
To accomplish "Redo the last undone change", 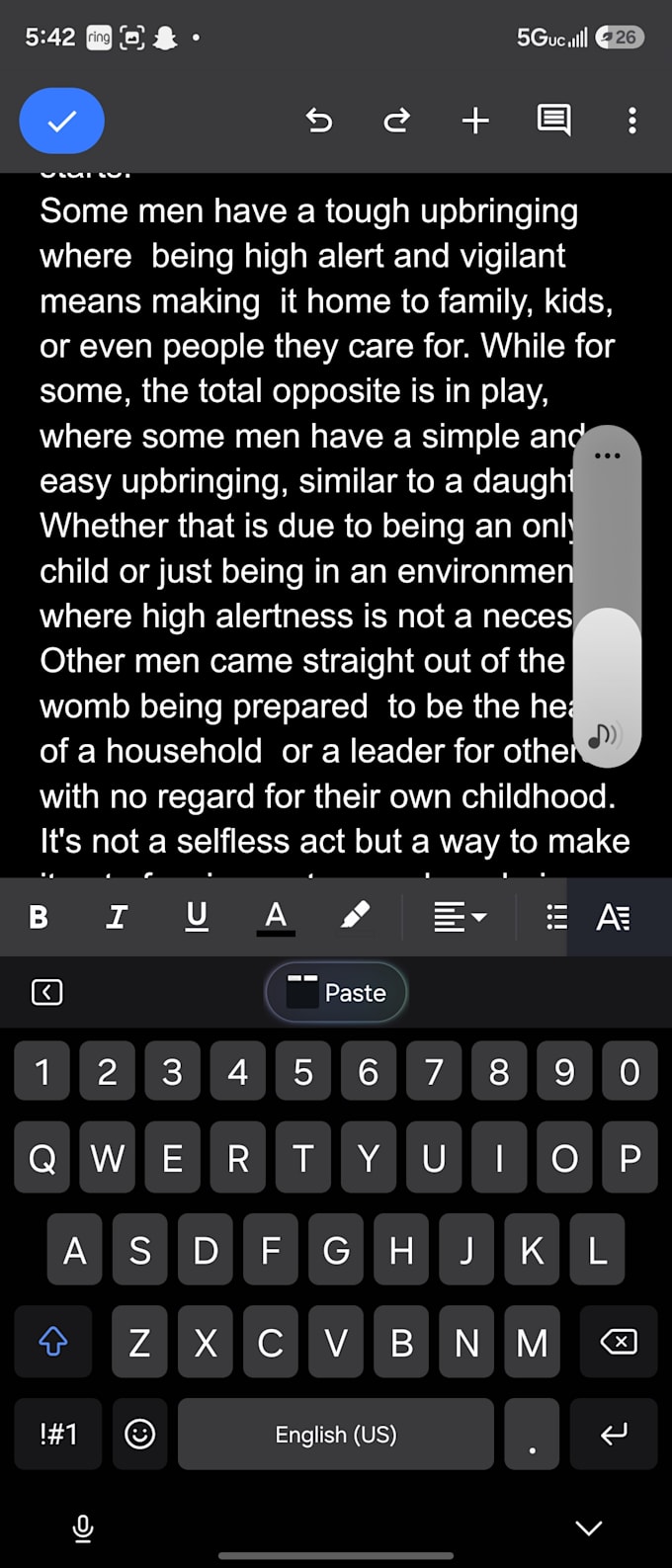I will tap(396, 121).
